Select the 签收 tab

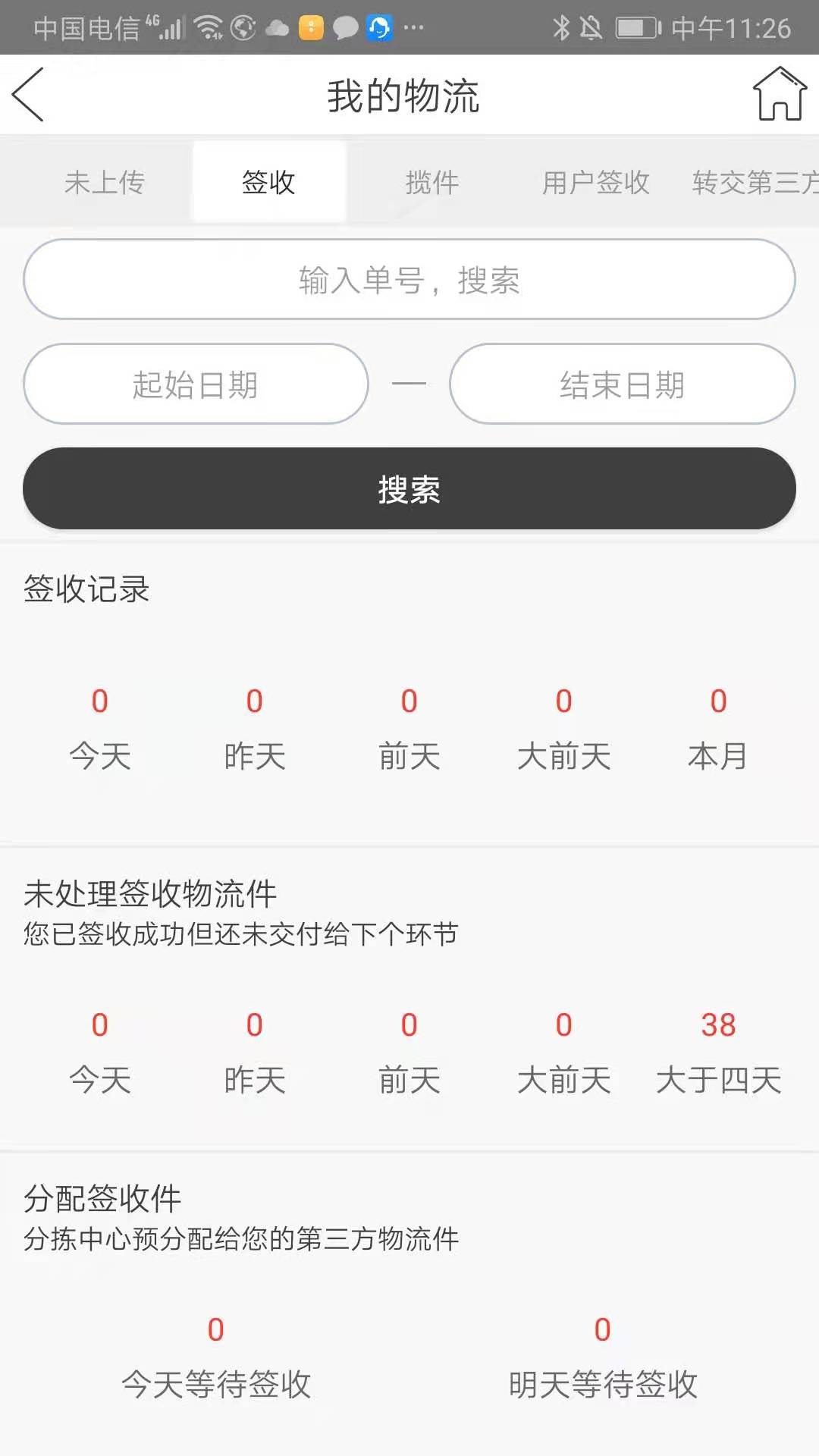268,182
